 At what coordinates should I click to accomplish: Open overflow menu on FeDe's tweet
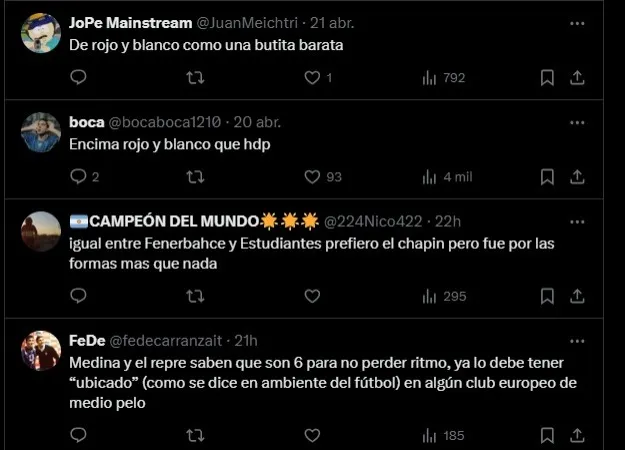tap(577, 340)
